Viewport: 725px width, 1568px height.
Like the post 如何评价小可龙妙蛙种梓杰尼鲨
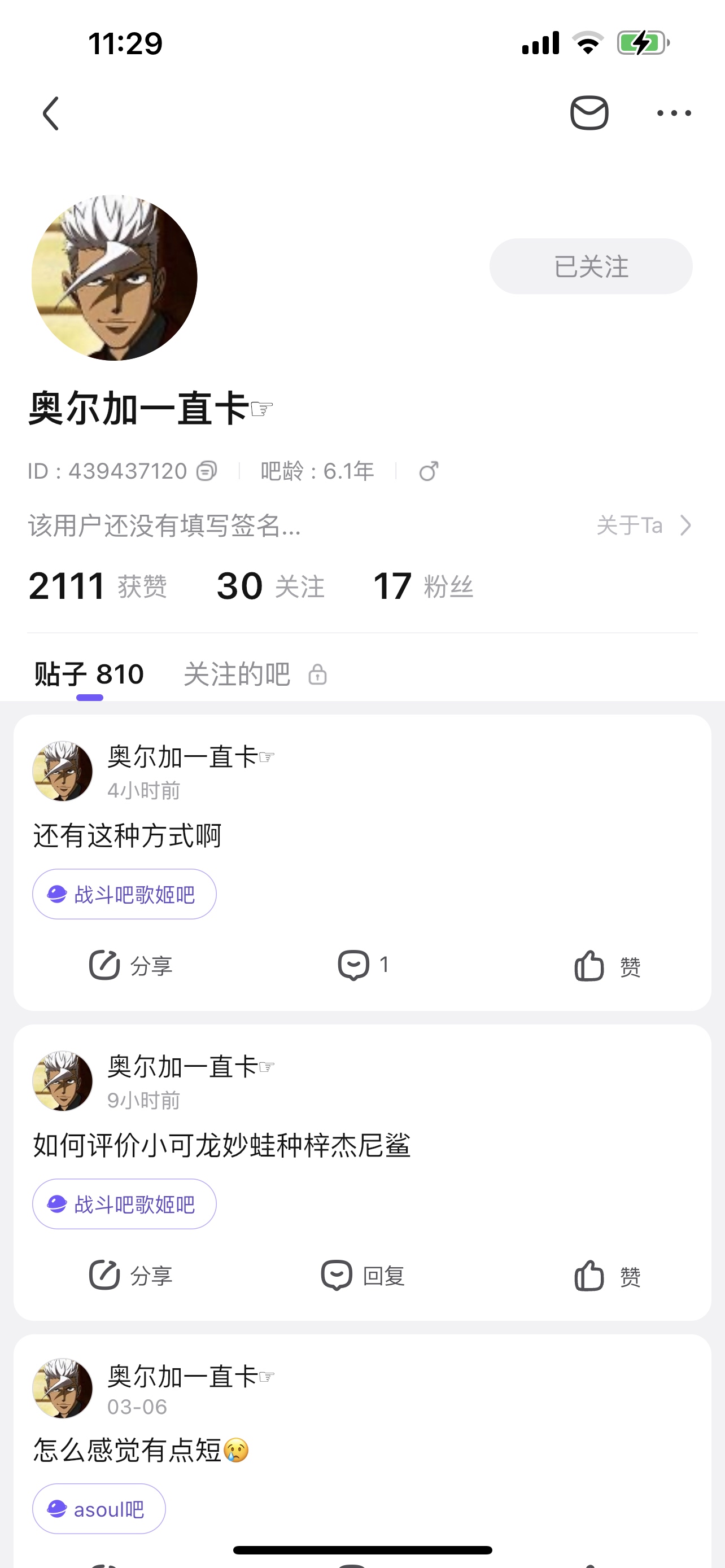607,1276
